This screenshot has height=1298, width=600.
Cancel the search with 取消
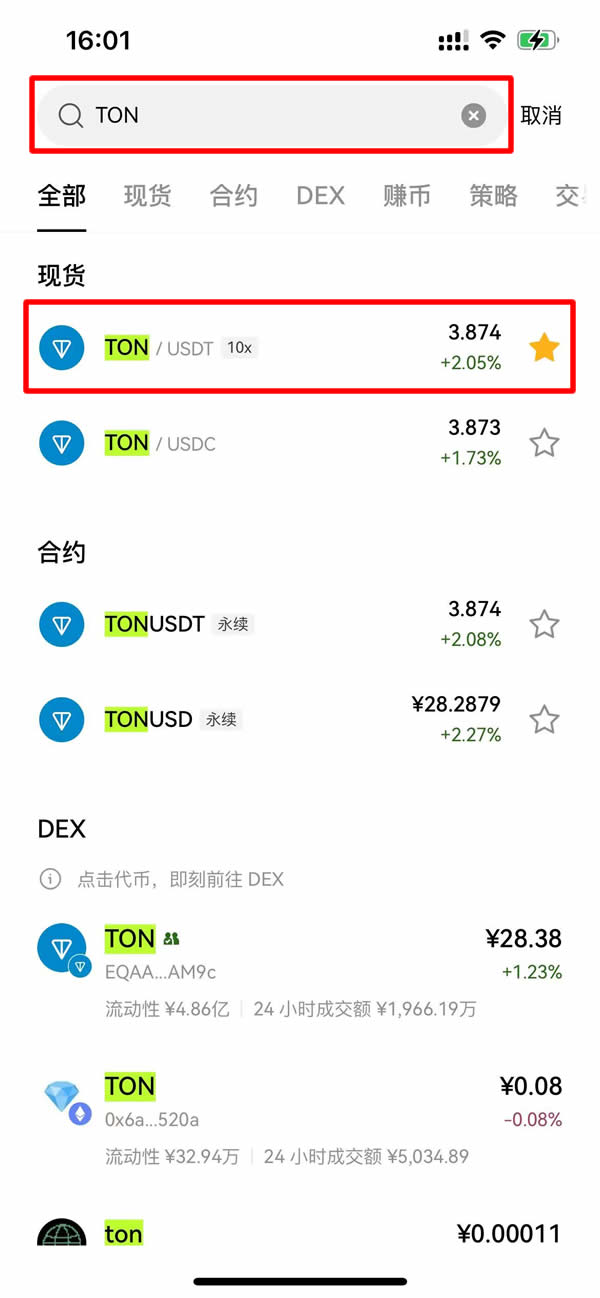coord(541,116)
